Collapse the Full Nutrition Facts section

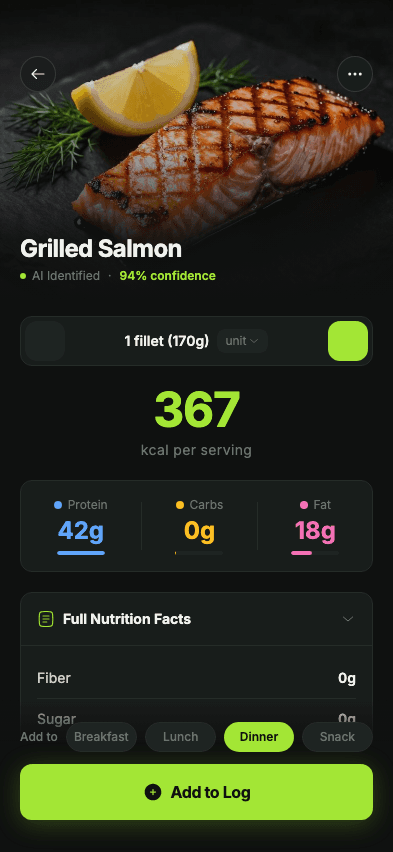[x=196, y=619]
